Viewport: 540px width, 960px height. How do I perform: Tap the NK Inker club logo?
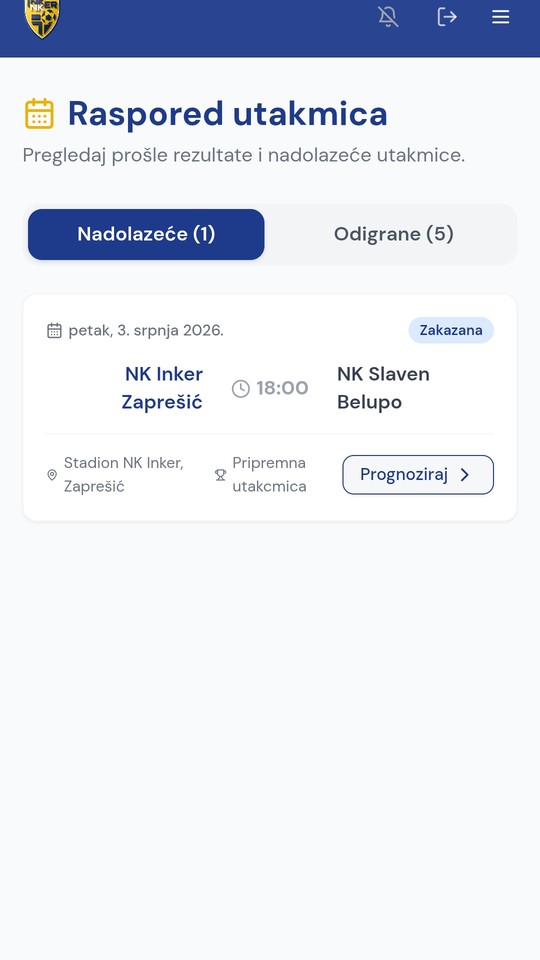click(x=42, y=18)
